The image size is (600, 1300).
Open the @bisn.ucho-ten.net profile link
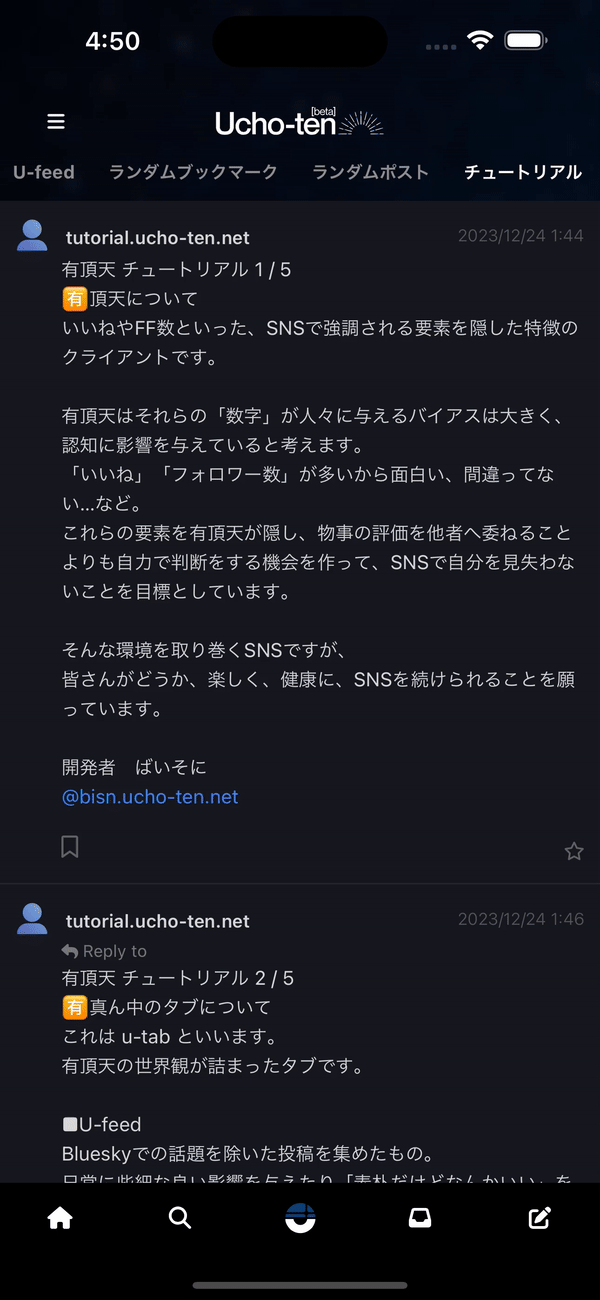(x=150, y=797)
